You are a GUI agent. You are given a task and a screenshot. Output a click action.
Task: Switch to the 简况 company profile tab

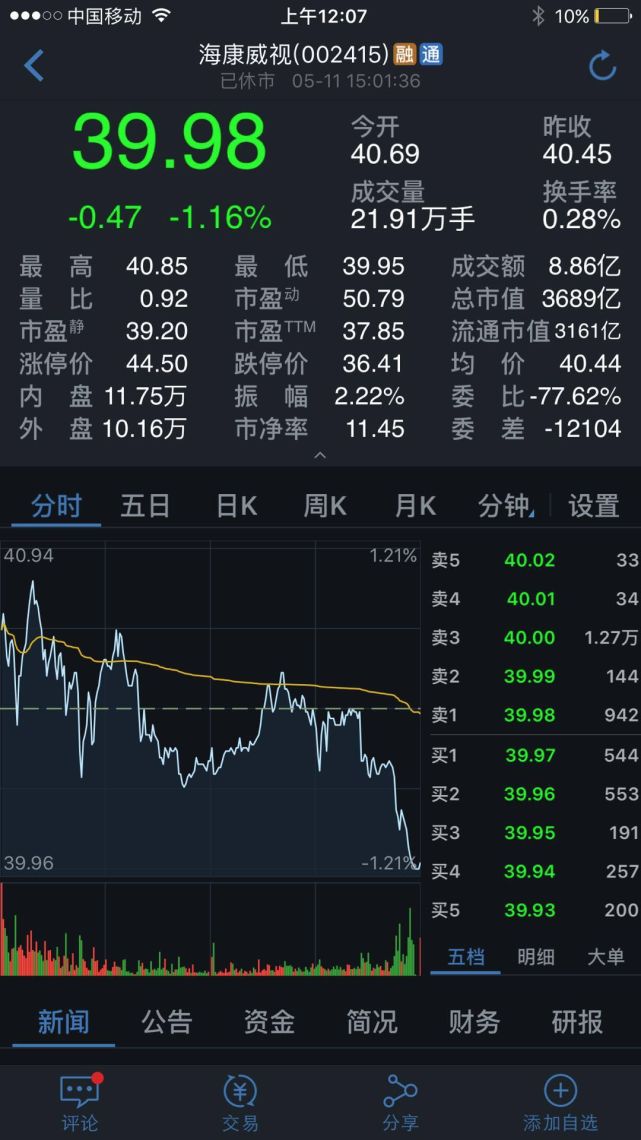(372, 1022)
